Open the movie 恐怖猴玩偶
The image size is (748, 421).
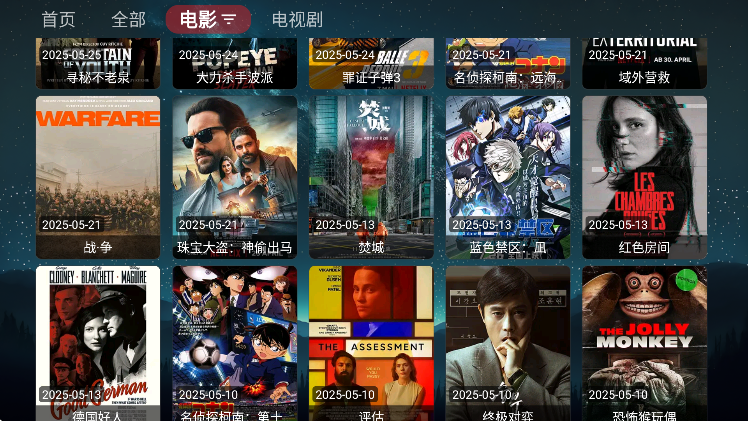(644, 342)
